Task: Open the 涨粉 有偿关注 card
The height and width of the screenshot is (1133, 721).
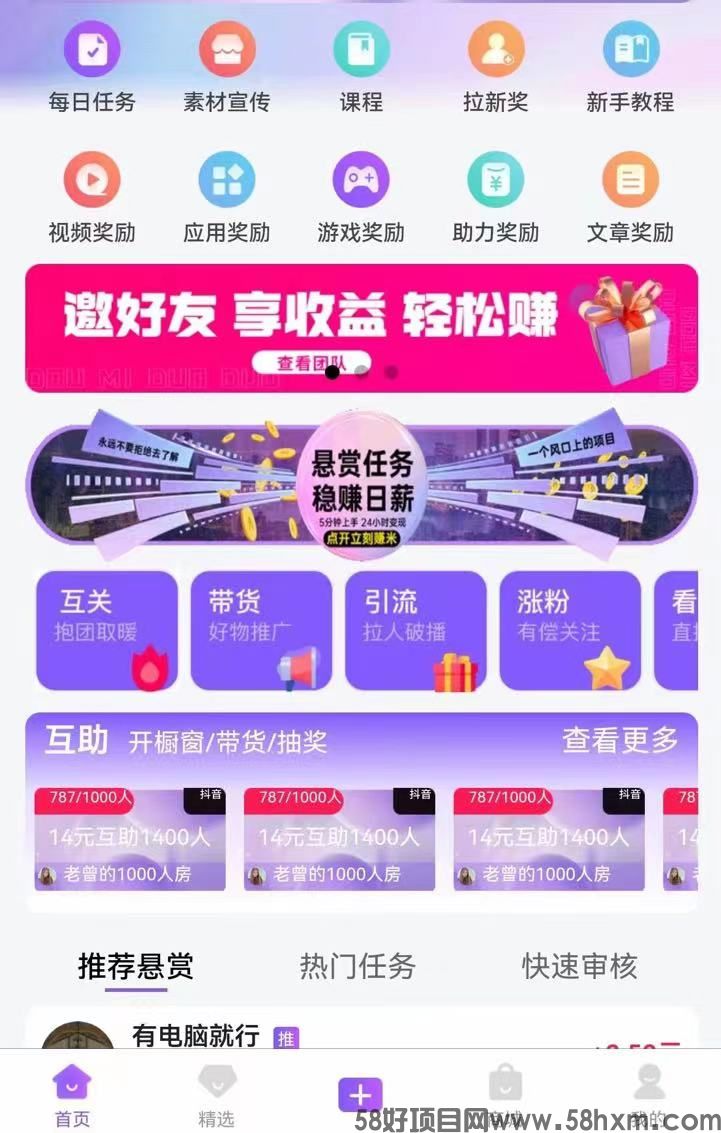Action: [x=570, y=630]
